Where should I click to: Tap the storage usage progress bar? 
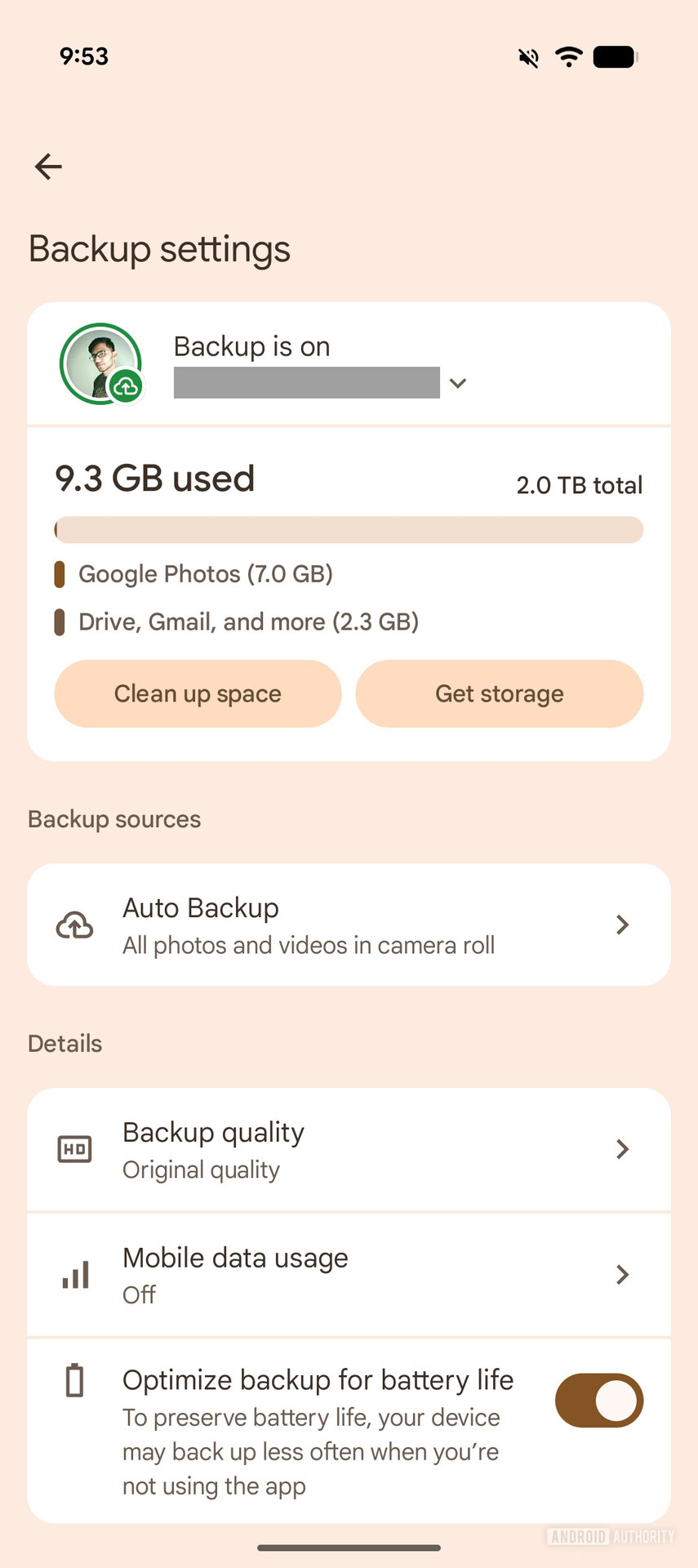click(349, 529)
